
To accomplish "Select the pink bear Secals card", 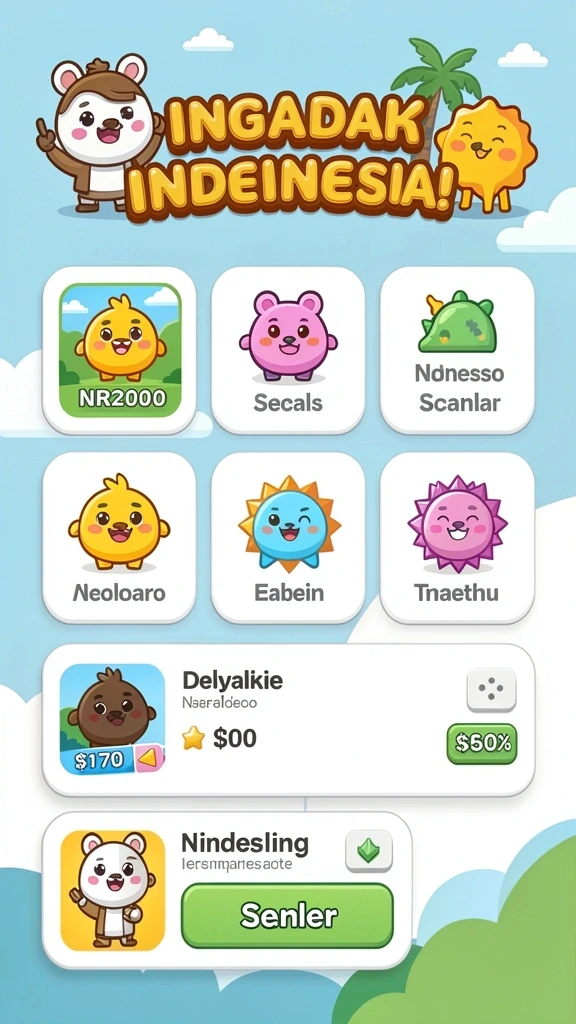I will (x=288, y=350).
